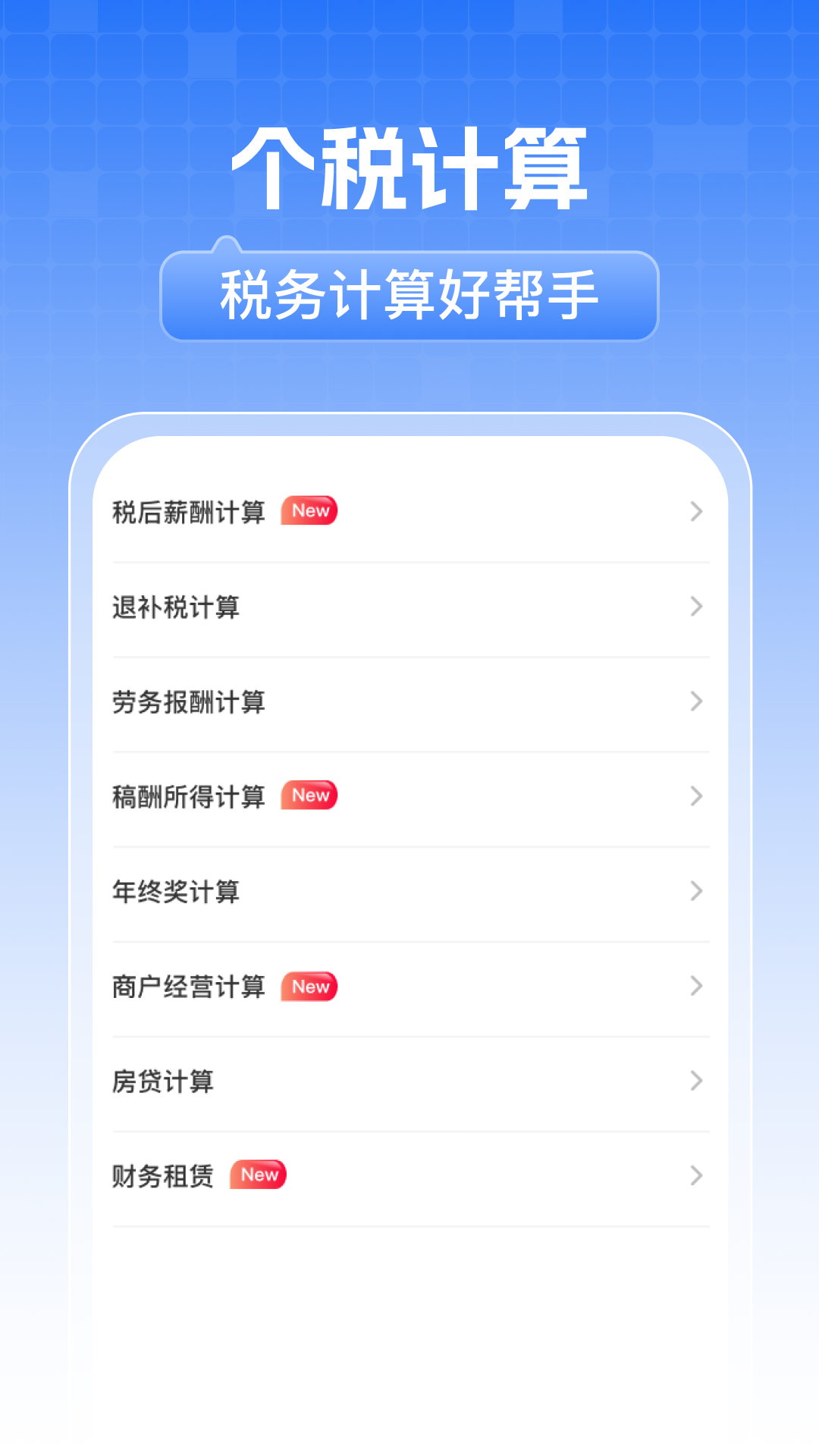Image resolution: width=819 pixels, height=1456 pixels.
Task: Expand the chevron next to 退补税计算
Action: [x=697, y=607]
